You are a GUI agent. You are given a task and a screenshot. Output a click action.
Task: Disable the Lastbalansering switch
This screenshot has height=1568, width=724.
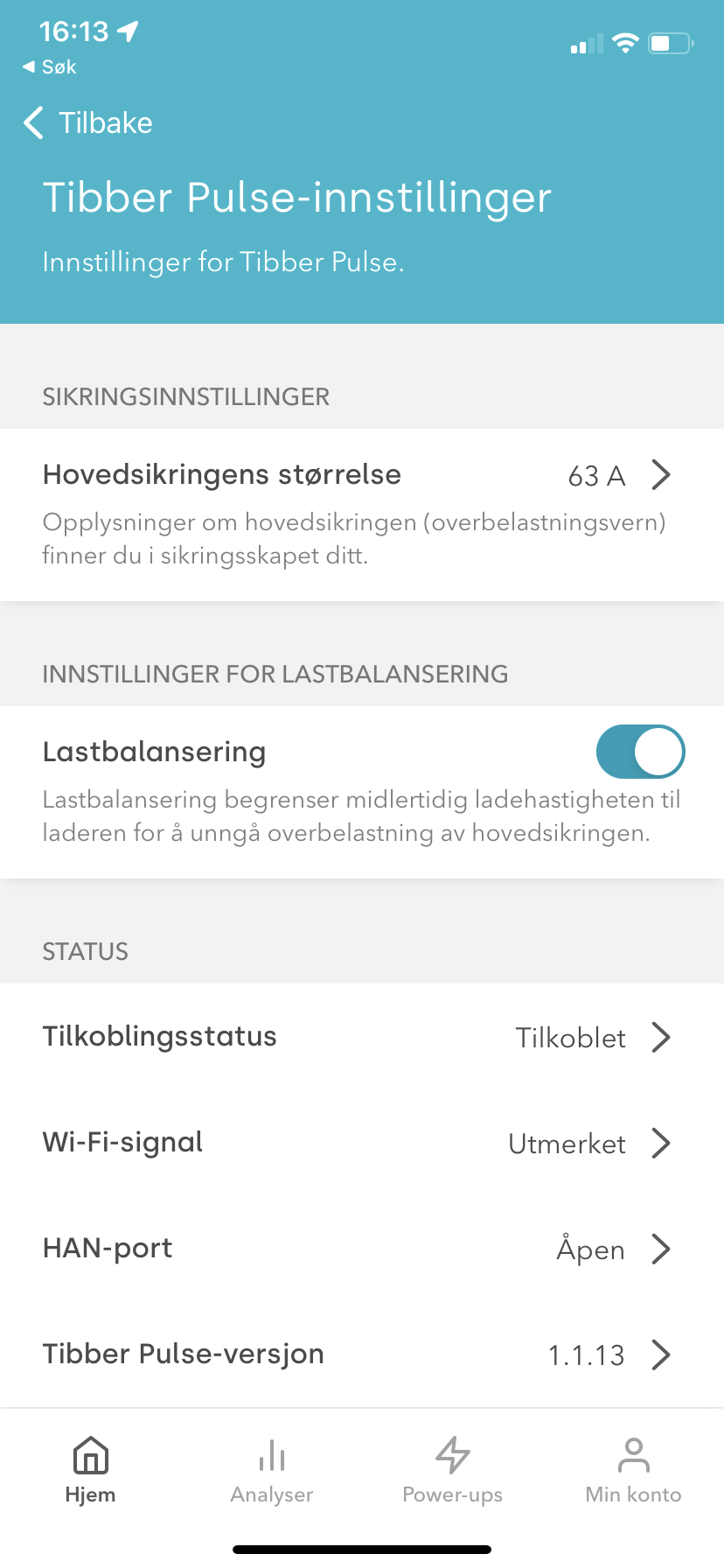640,752
